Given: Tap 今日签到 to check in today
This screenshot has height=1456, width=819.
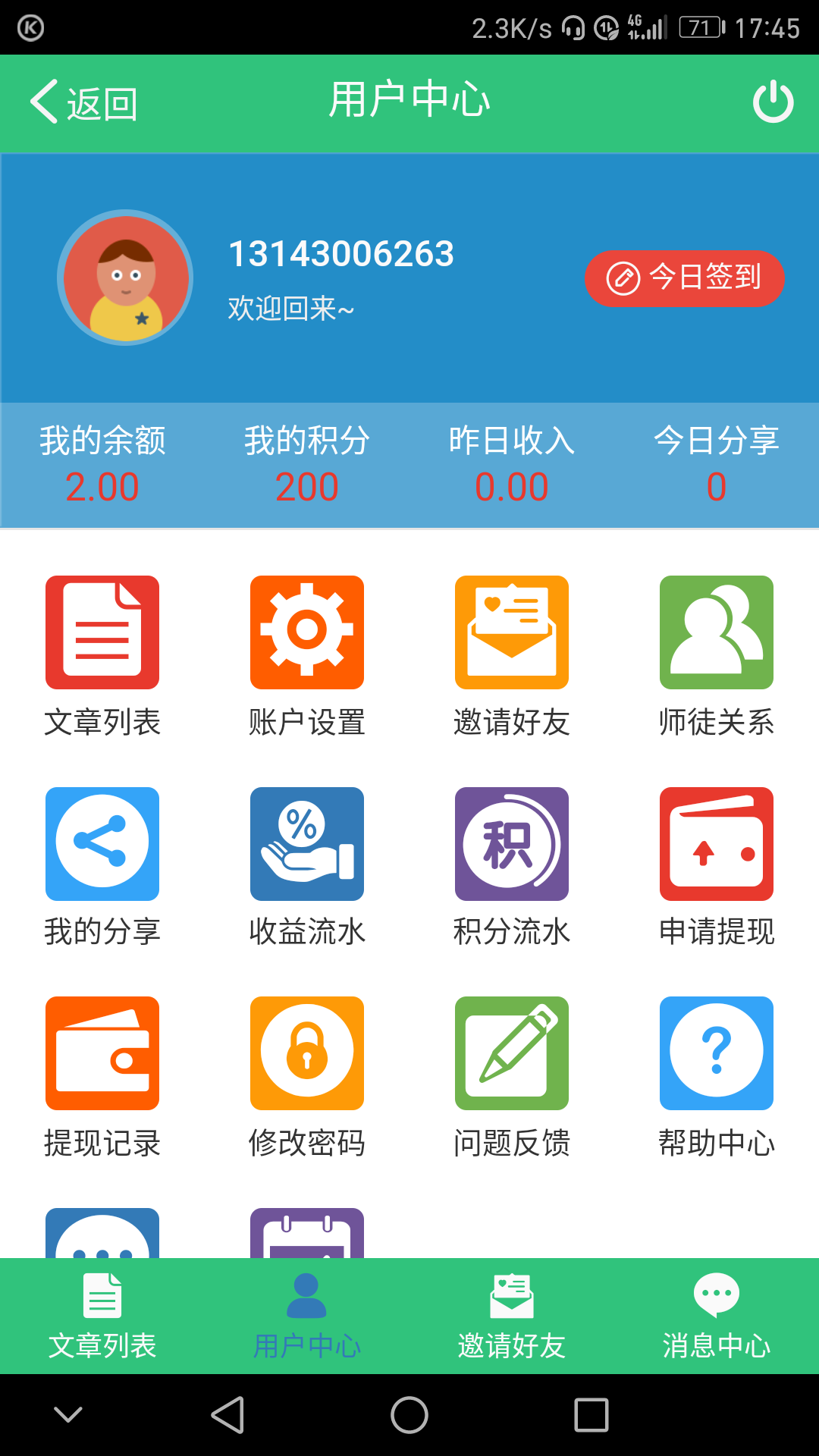Looking at the screenshot, I should click(684, 278).
